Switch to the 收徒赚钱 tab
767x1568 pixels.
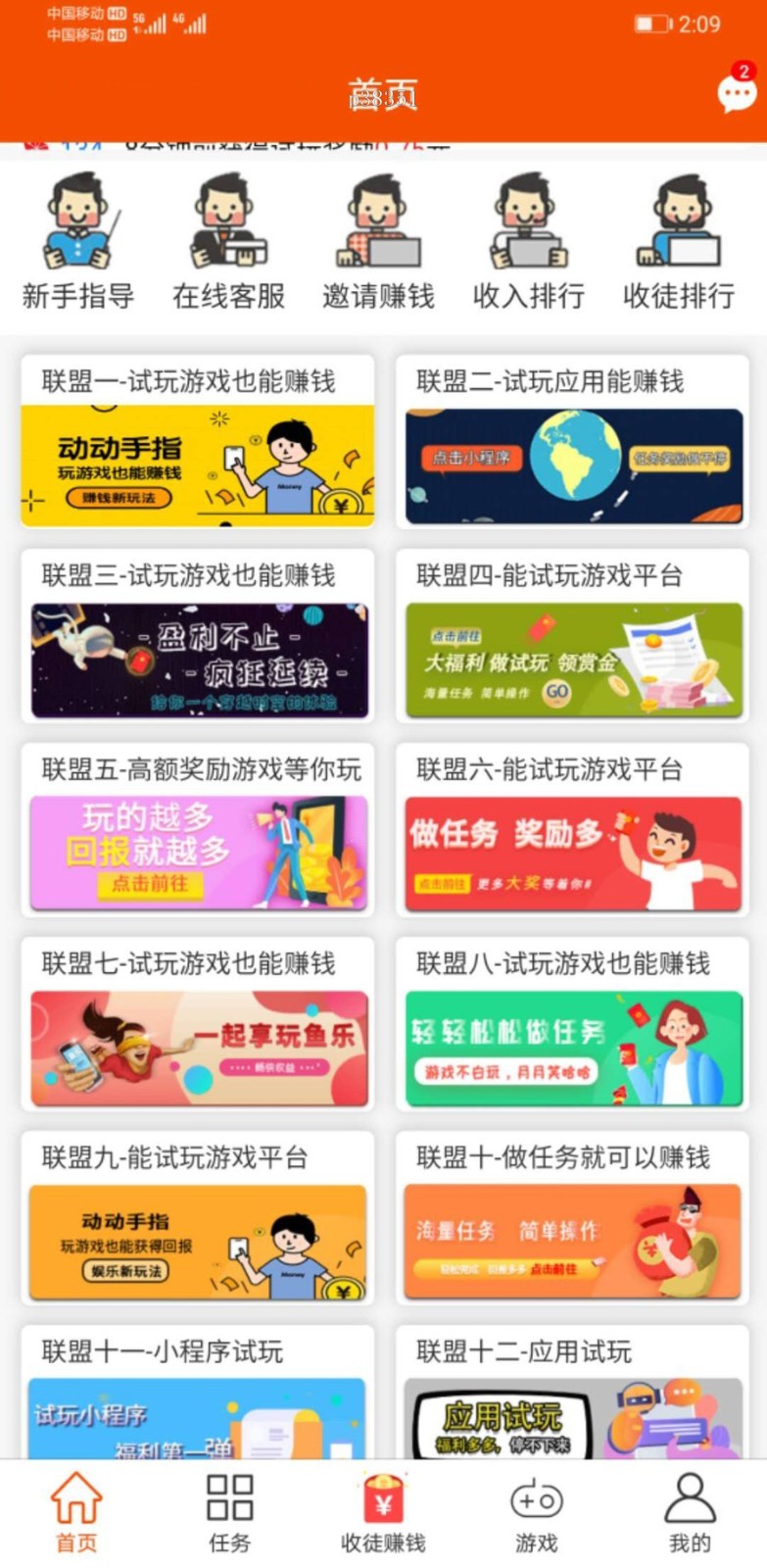(383, 1514)
